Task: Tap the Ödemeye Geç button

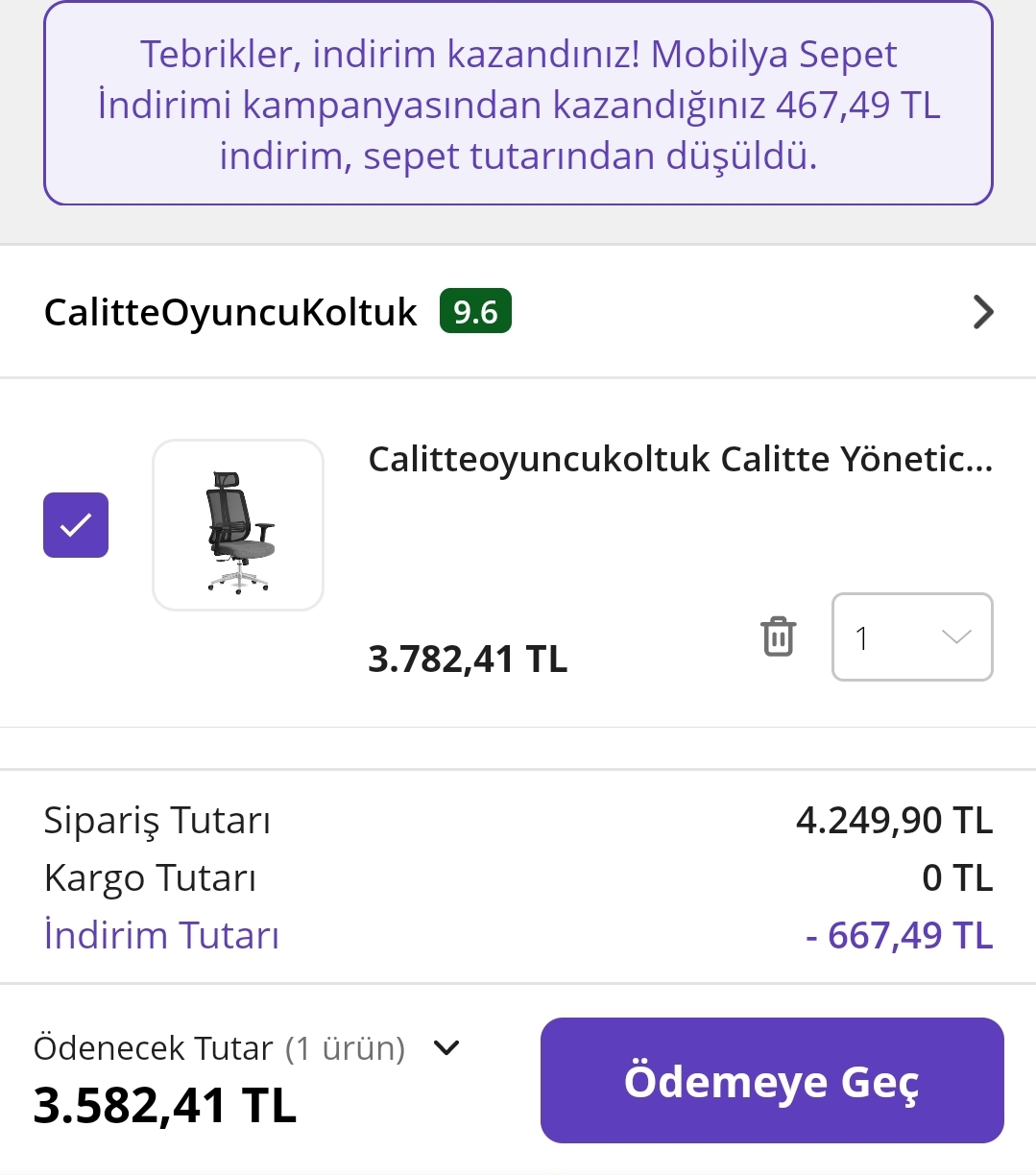Action: 771,1081
